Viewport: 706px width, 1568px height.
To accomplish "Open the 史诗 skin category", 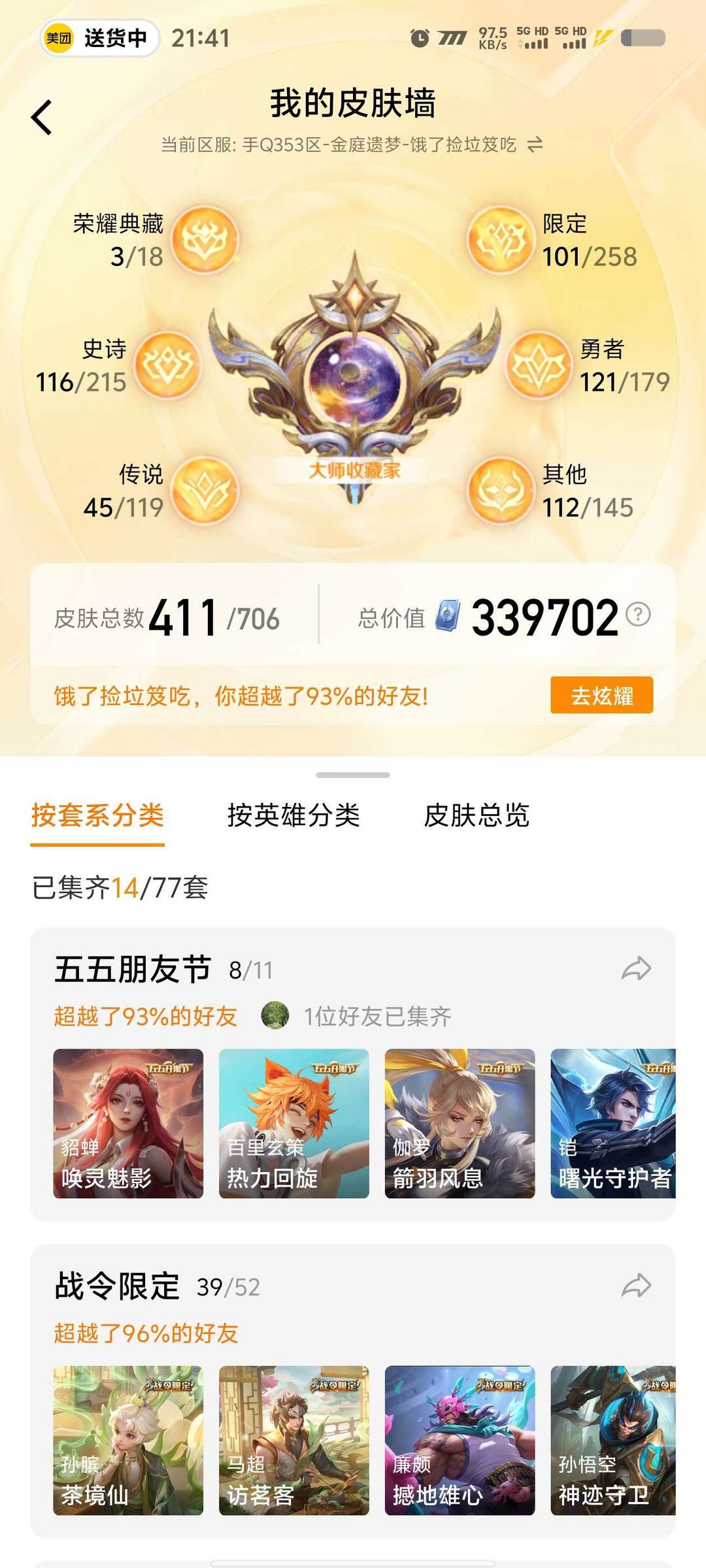I will coord(168,365).
